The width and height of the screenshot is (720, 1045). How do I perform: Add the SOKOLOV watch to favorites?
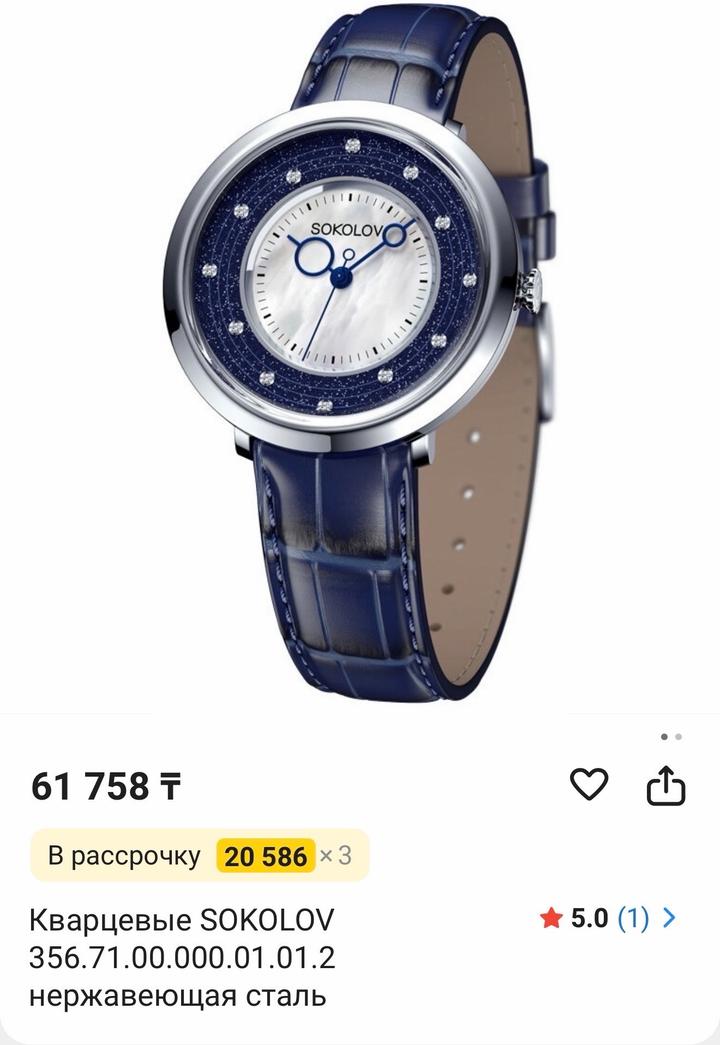pos(589,785)
